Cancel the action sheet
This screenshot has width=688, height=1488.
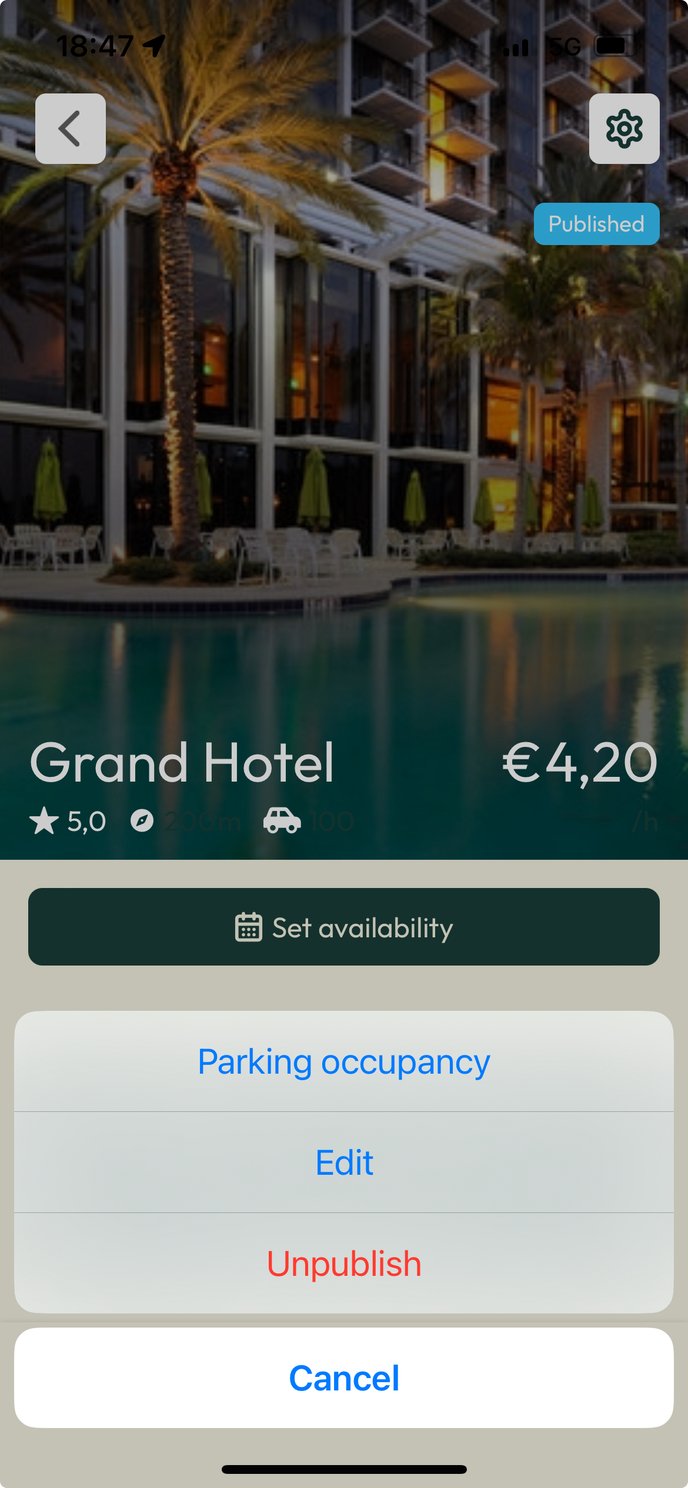(x=344, y=1378)
